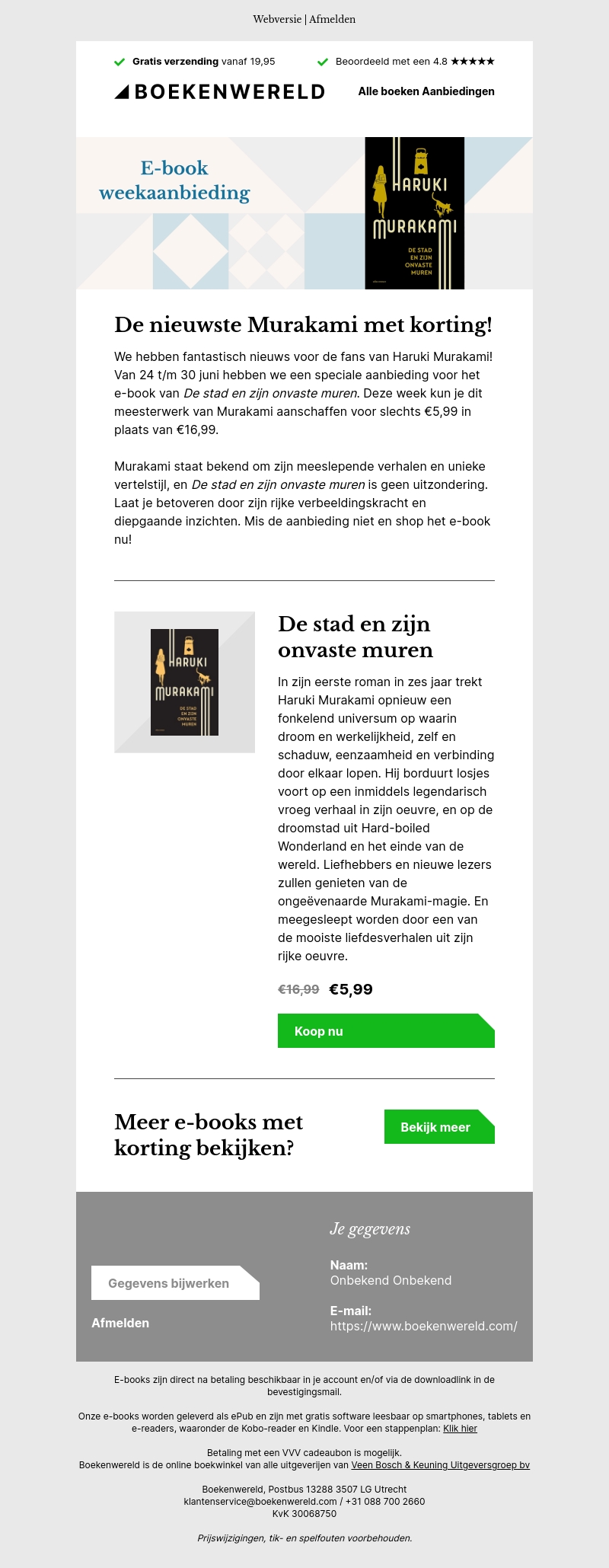Click Gegevens bijwerken in the footer

pyautogui.click(x=169, y=1283)
